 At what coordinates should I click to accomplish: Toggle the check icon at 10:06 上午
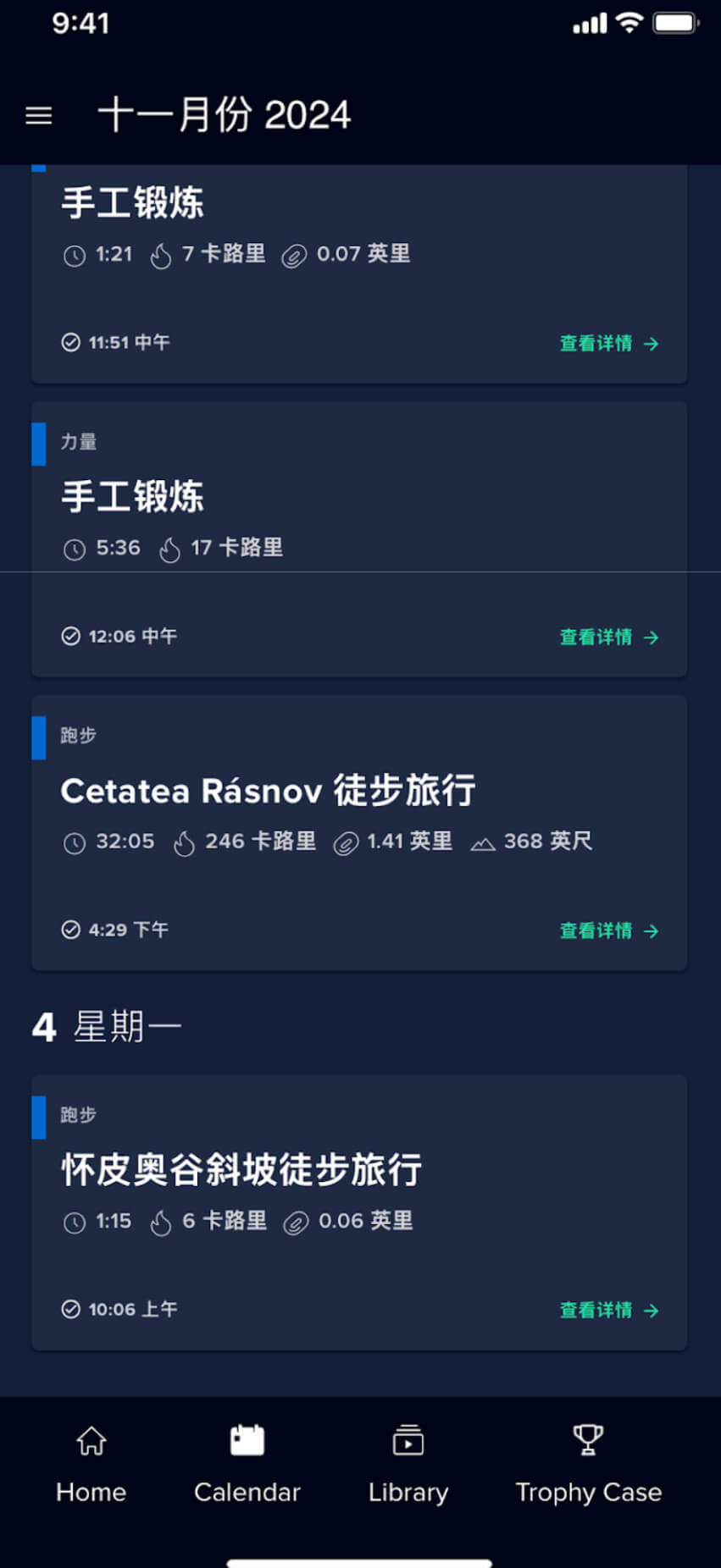click(x=70, y=1309)
